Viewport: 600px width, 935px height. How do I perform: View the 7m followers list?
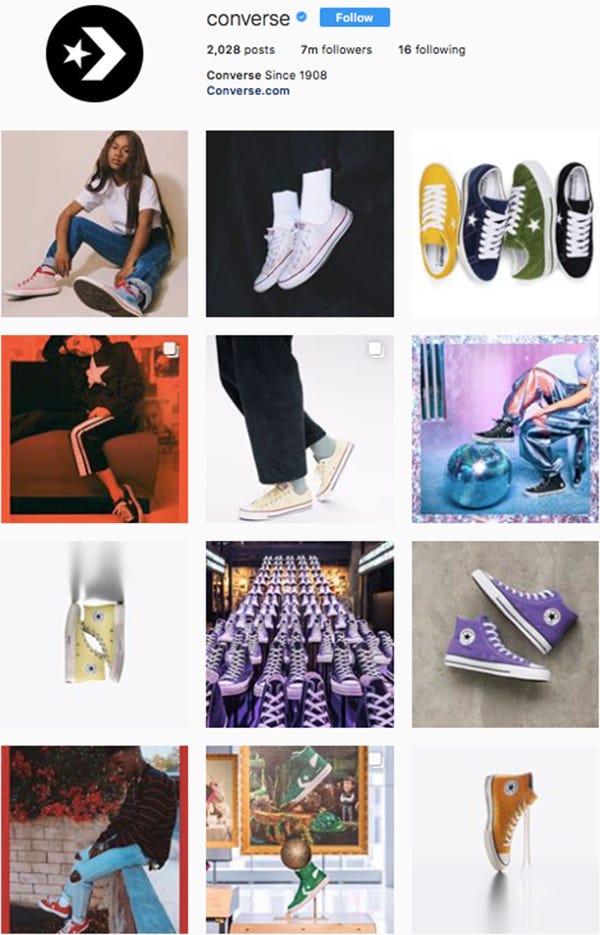point(335,49)
